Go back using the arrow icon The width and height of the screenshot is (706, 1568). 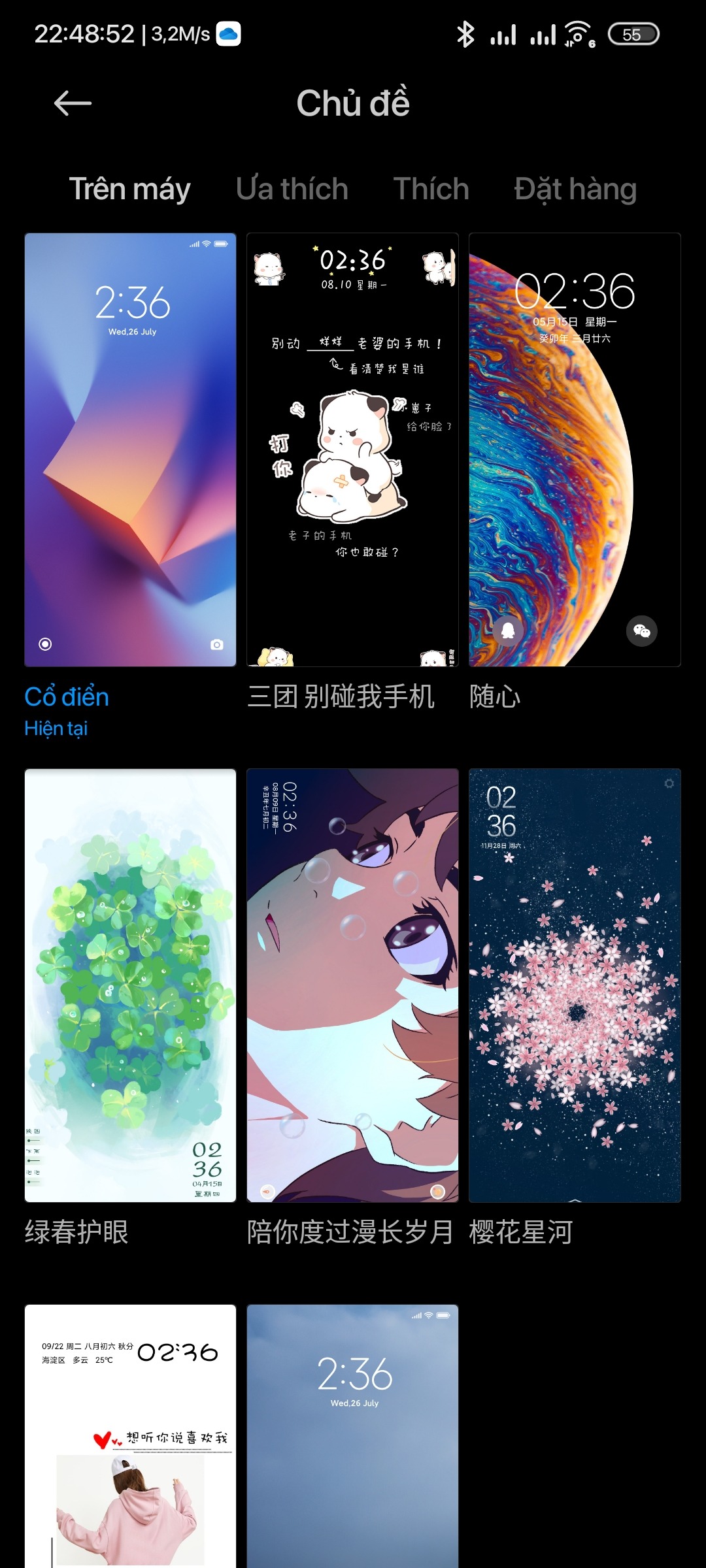click(x=72, y=103)
